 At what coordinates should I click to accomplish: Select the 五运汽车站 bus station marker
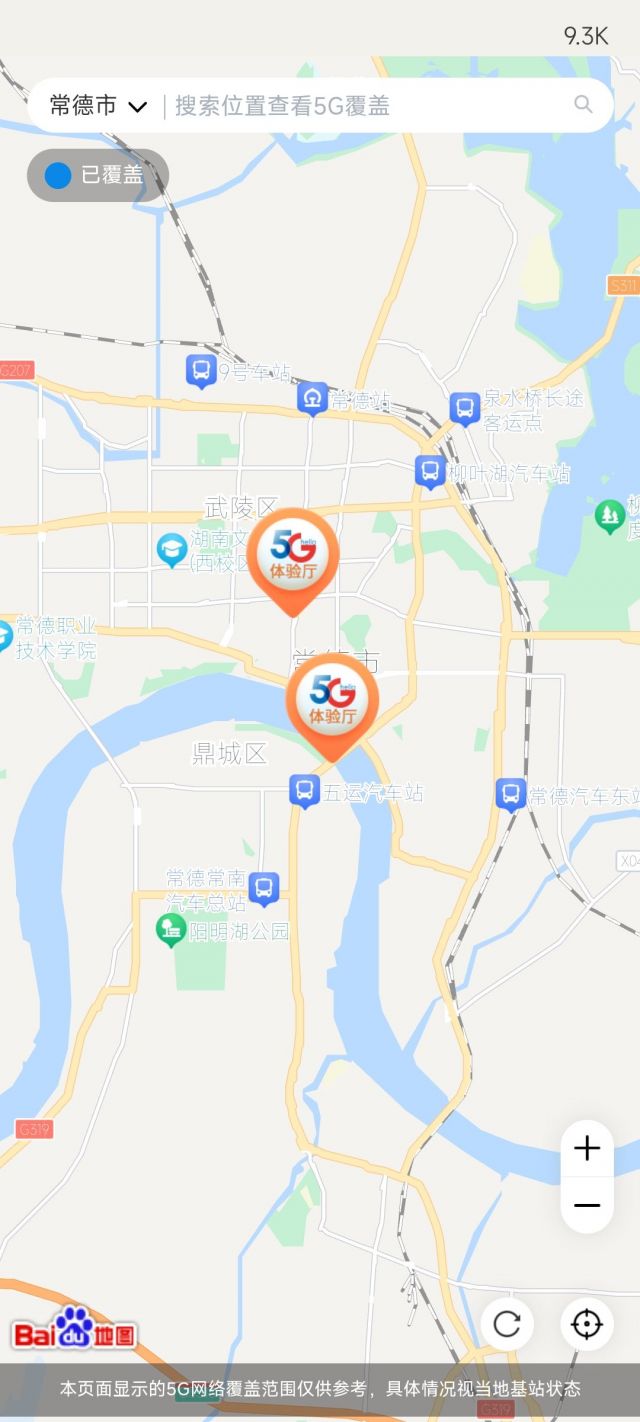[x=305, y=791]
